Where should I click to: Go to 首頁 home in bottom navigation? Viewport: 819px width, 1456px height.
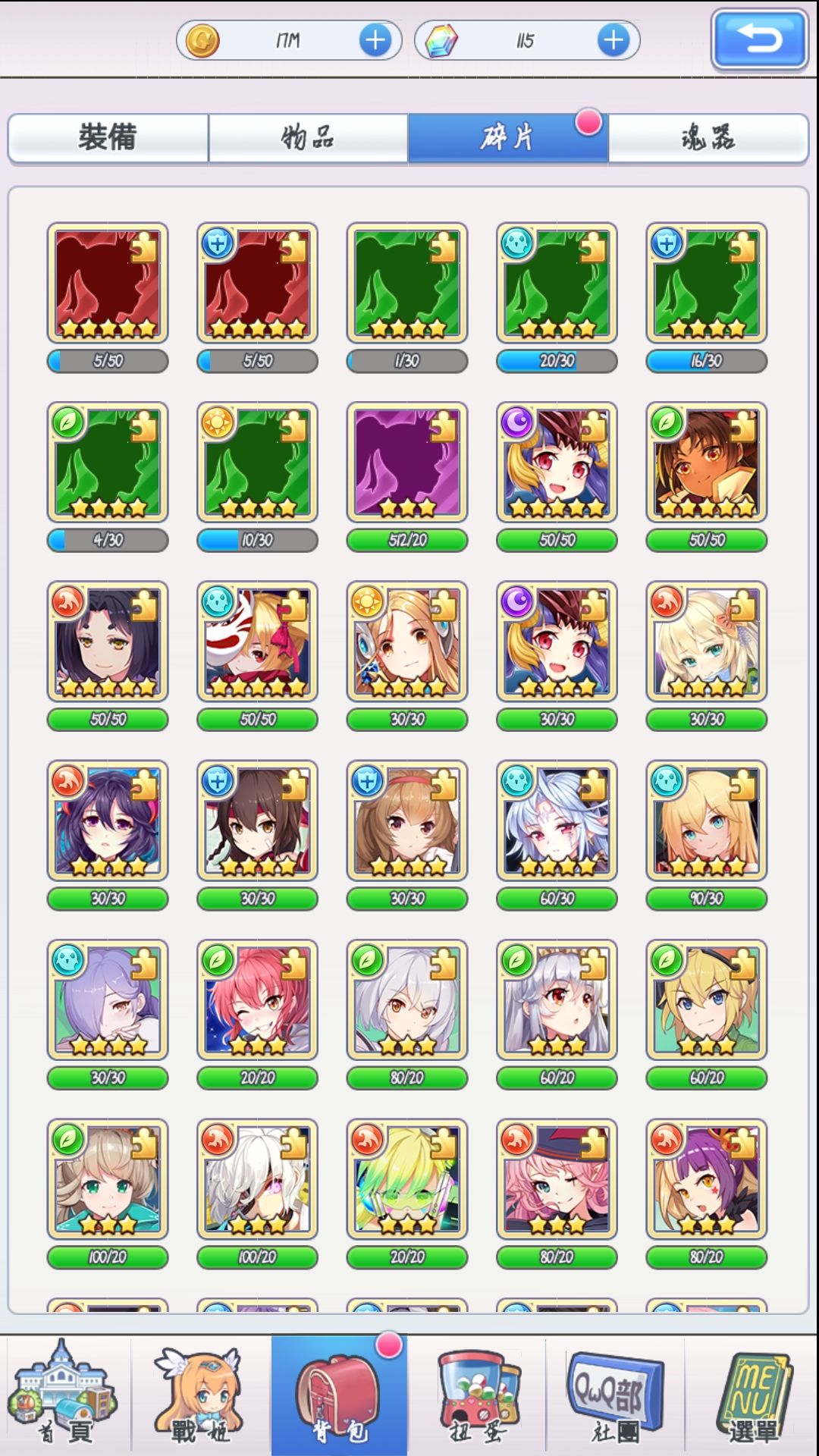pos(64,1394)
